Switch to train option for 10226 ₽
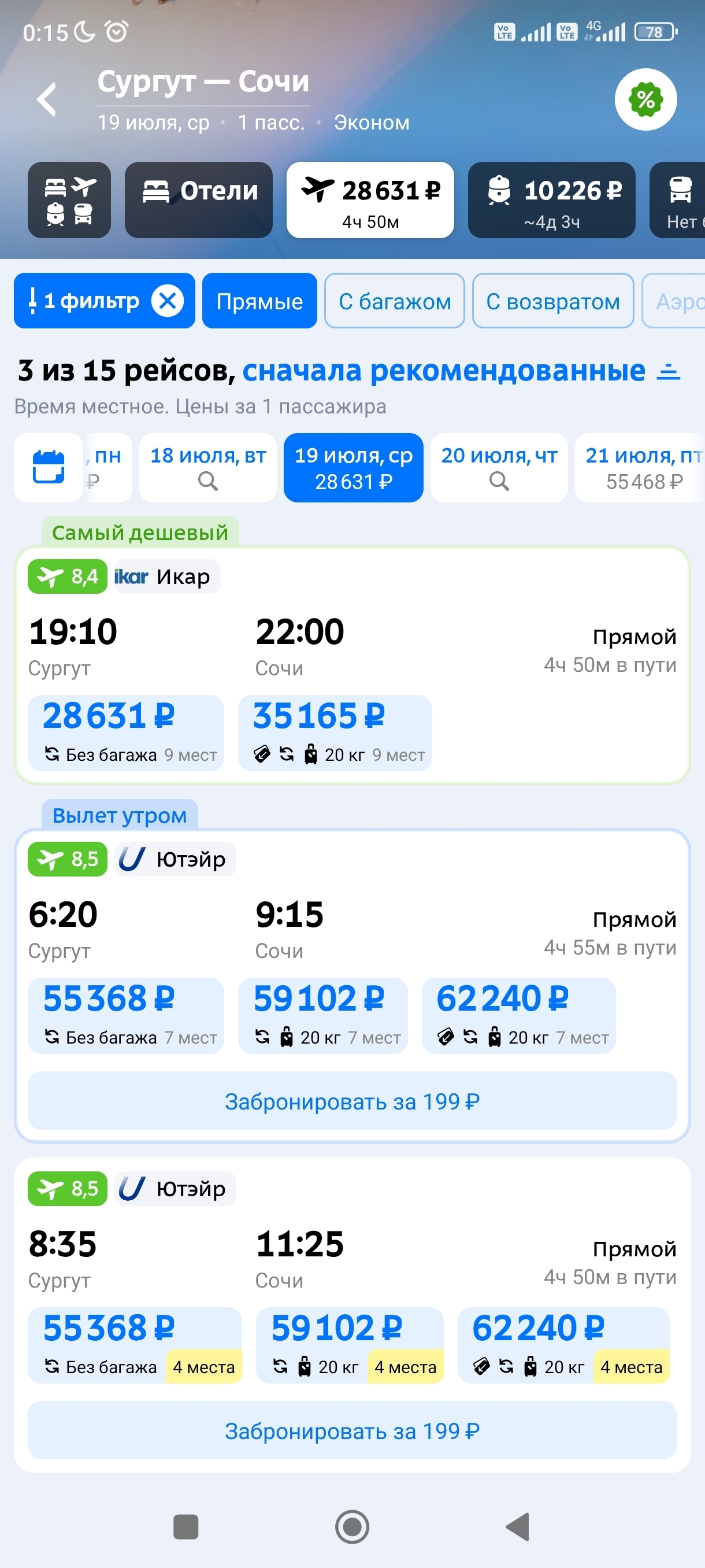This screenshot has width=705, height=1568. point(551,199)
